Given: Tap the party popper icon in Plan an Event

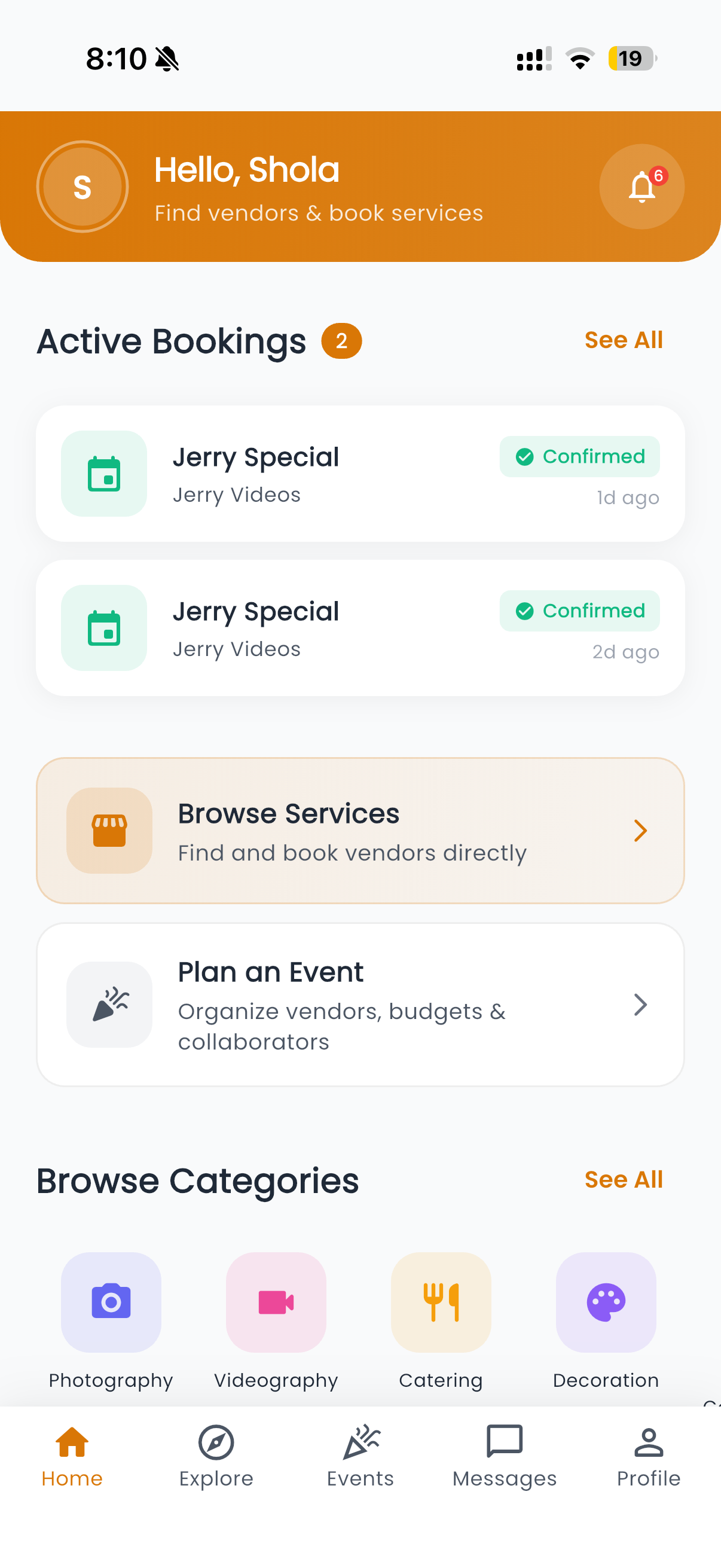Looking at the screenshot, I should [x=109, y=1005].
